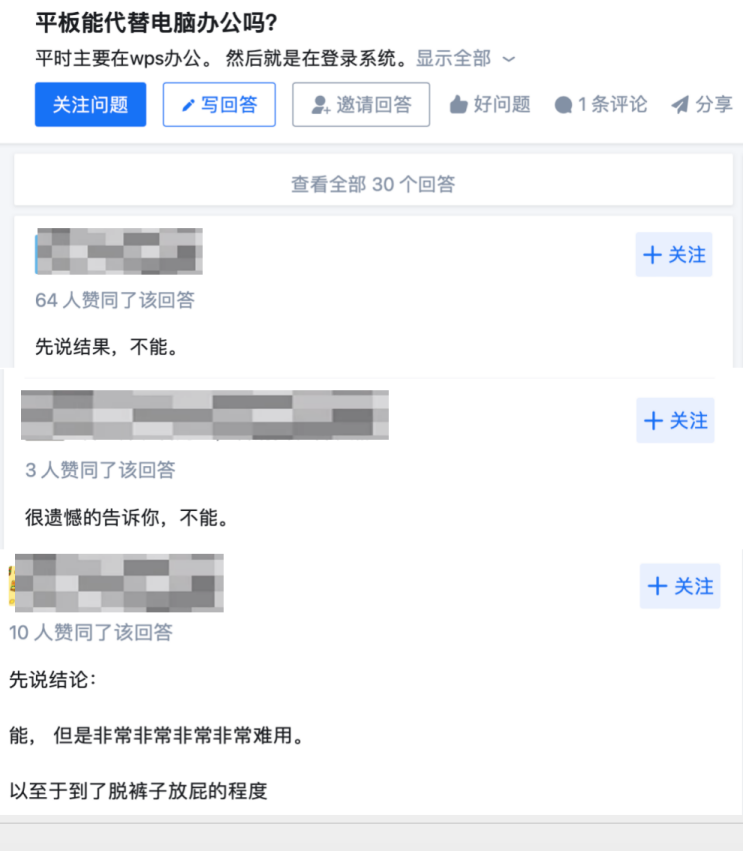The image size is (743, 851).
Task: Mark the question as 好问题
Action: coord(490,105)
